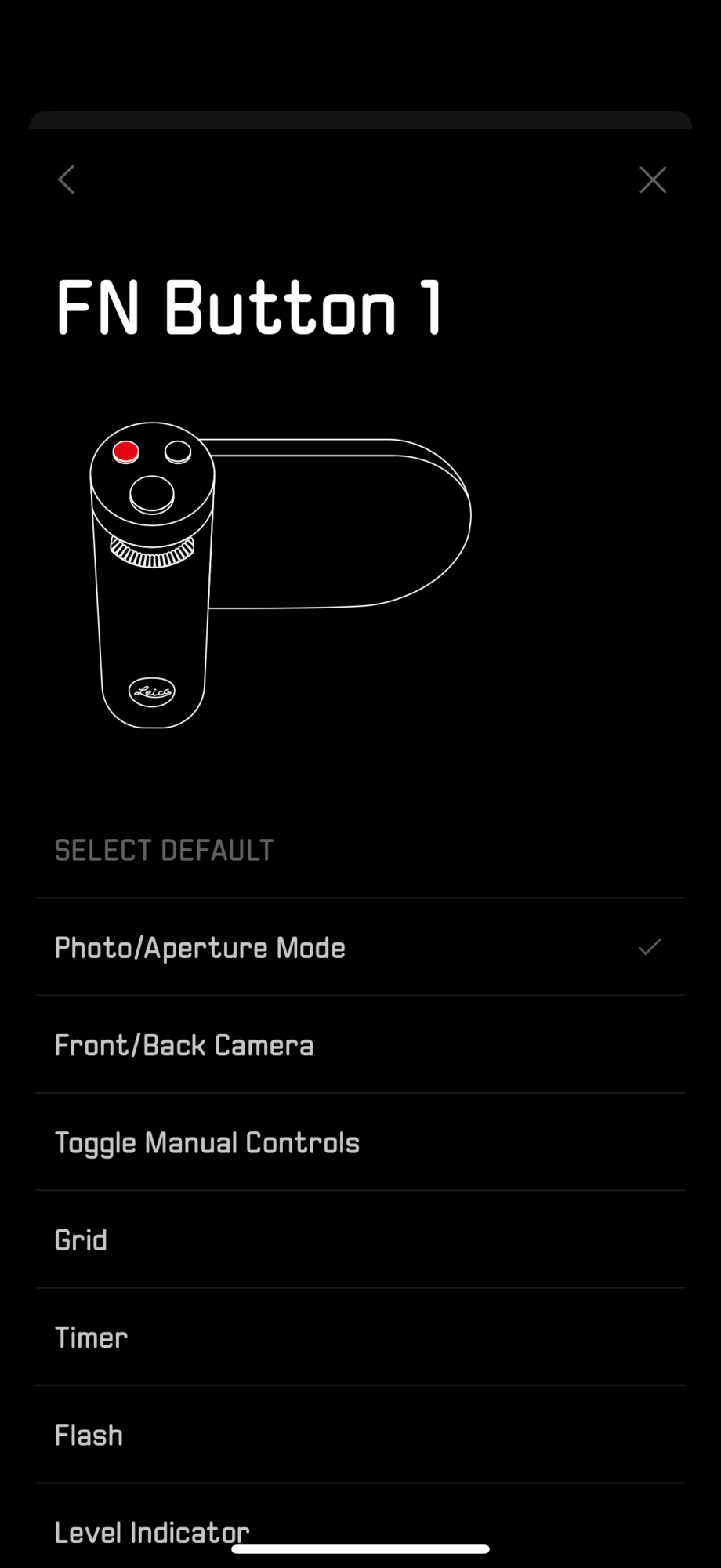Viewport: 721px width, 1568px height.
Task: Go back using the left chevron
Action: pyautogui.click(x=67, y=180)
